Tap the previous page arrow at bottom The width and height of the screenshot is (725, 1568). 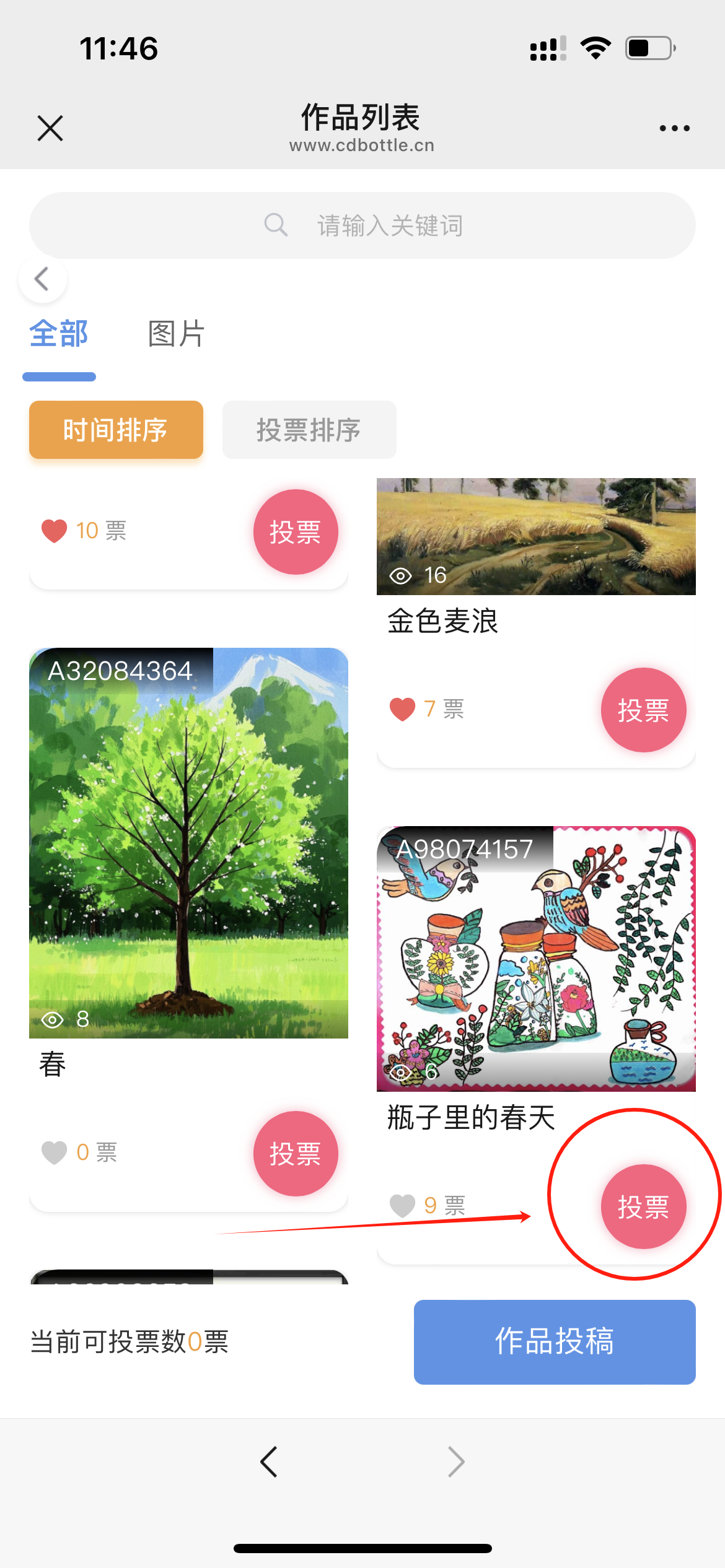click(x=268, y=1461)
